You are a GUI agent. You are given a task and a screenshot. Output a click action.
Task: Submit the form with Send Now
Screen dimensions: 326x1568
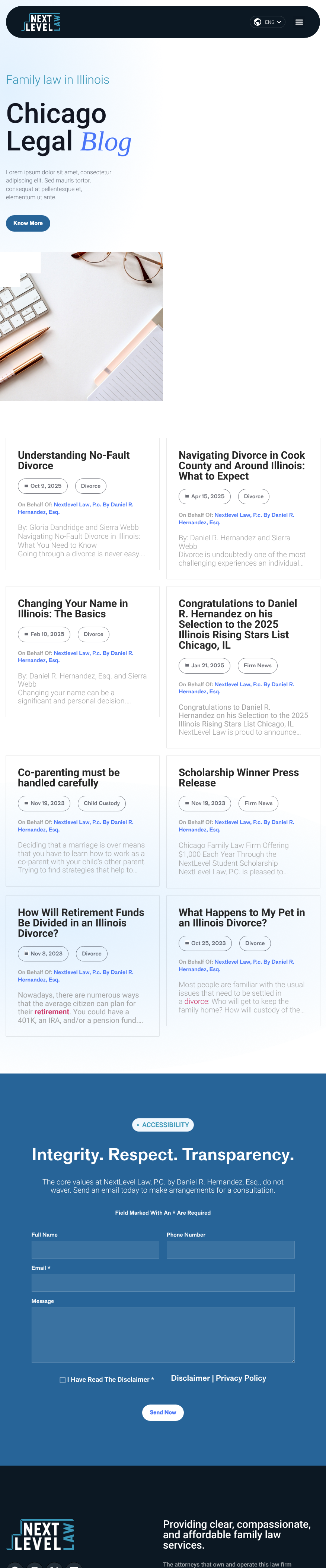tap(163, 1412)
